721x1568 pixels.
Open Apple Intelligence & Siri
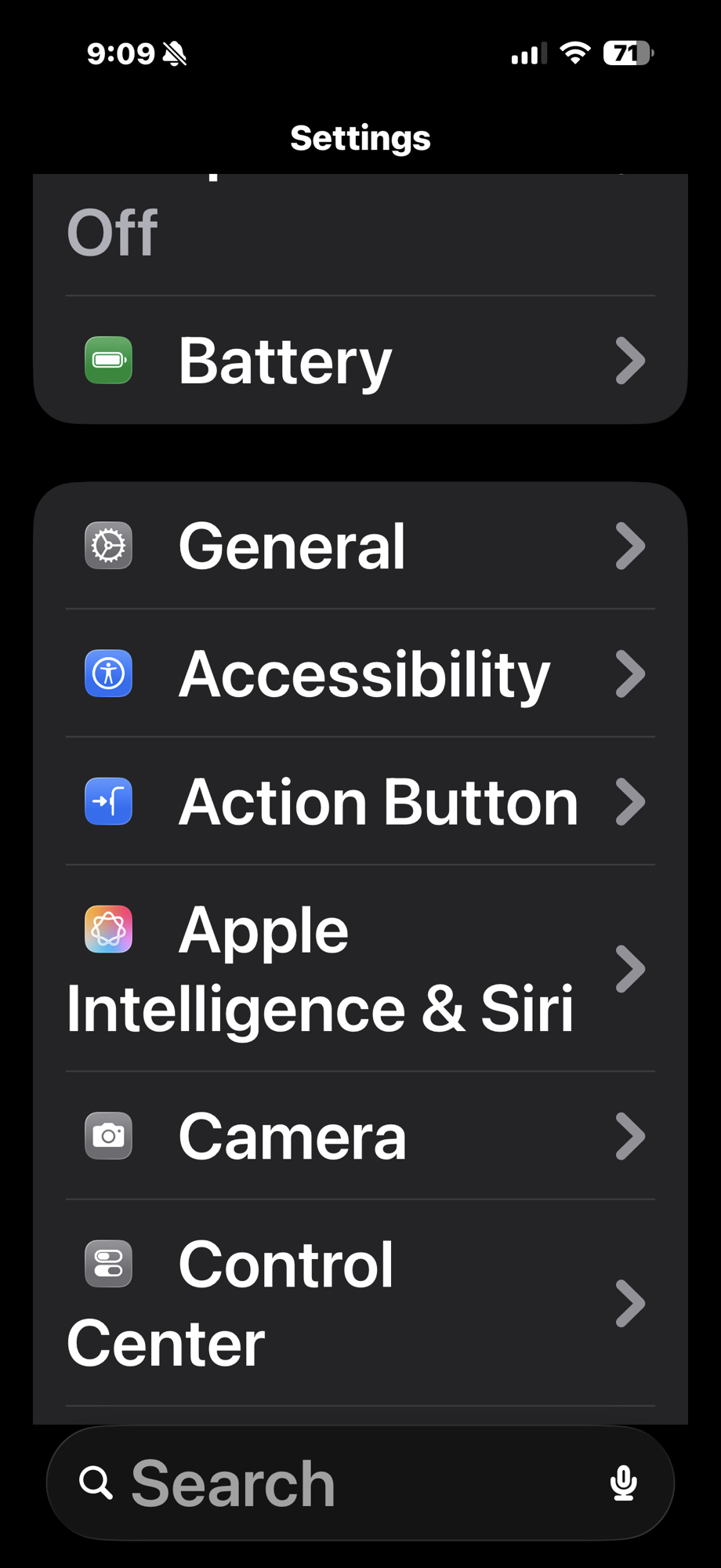360,969
